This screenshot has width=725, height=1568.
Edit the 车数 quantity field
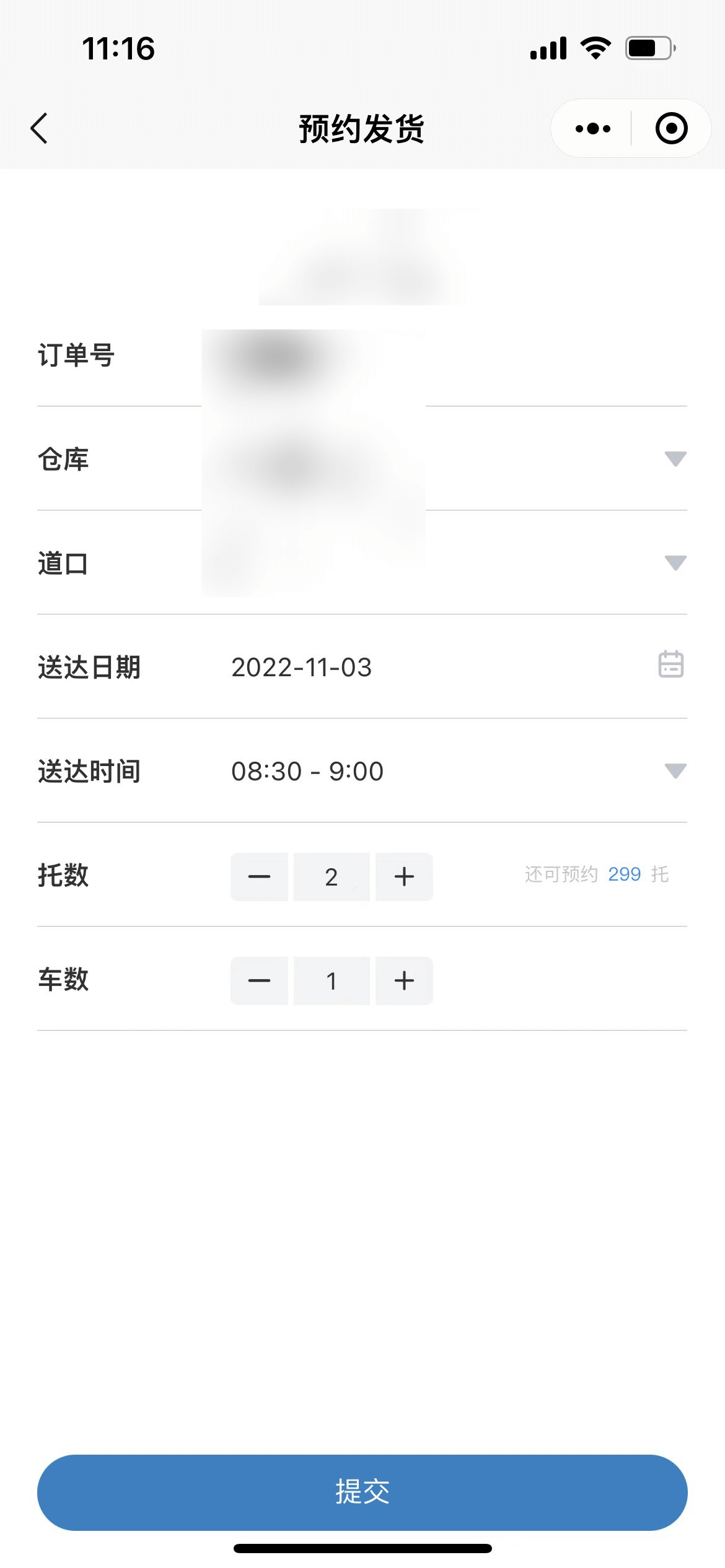332,981
